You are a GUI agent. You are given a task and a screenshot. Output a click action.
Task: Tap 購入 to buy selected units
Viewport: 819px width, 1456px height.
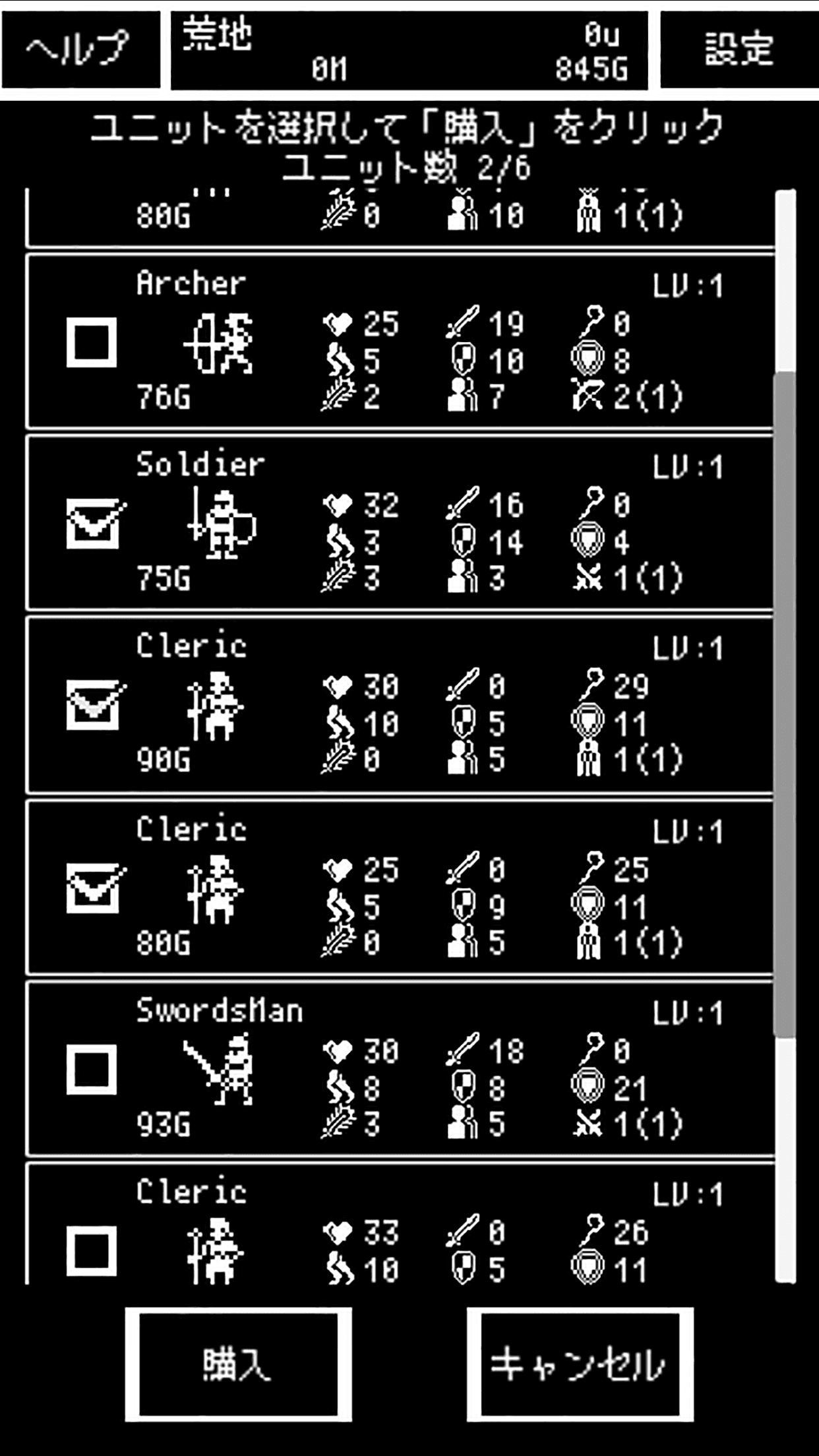tap(238, 1364)
